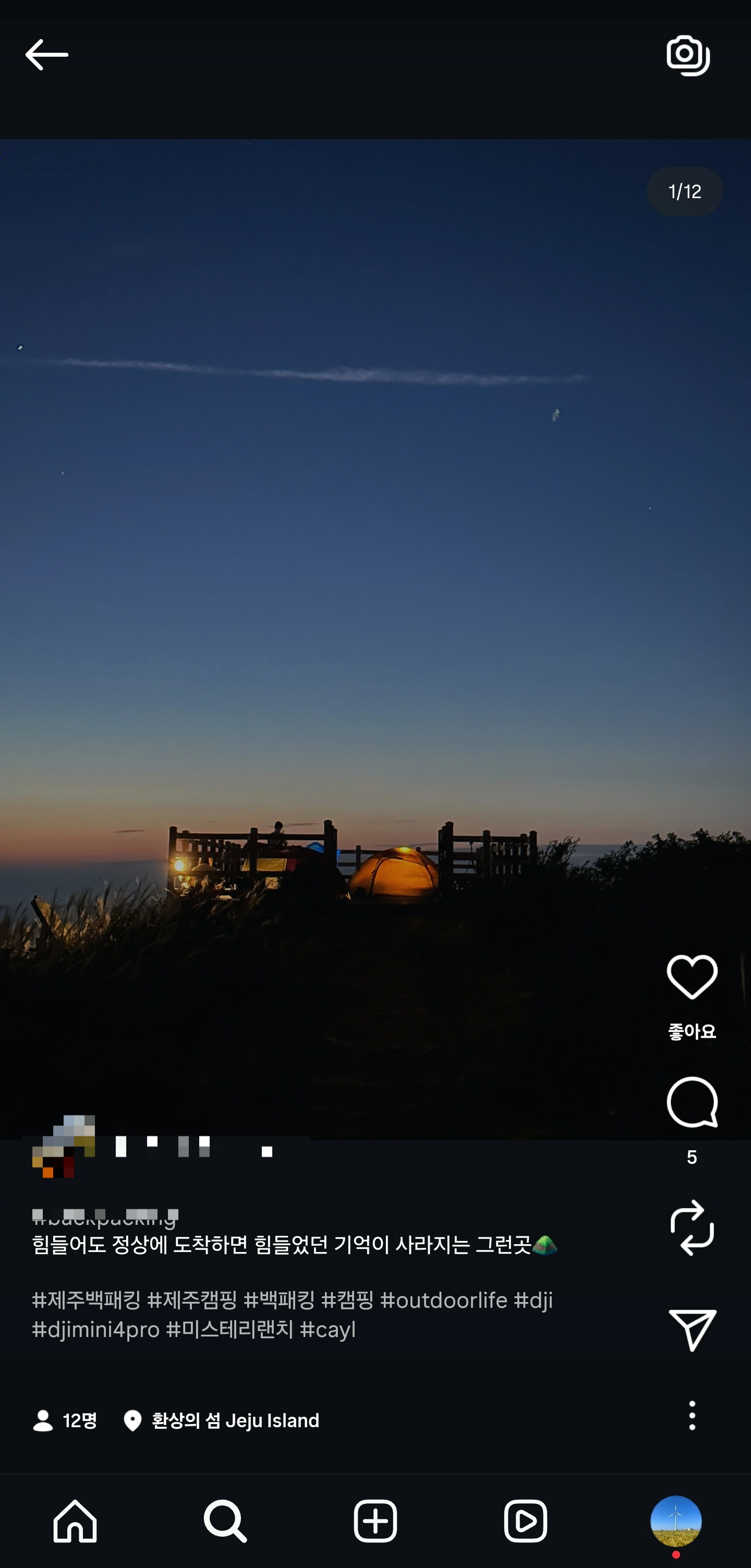Switch to the Reels tab
This screenshot has width=751, height=1568.
(525, 1521)
